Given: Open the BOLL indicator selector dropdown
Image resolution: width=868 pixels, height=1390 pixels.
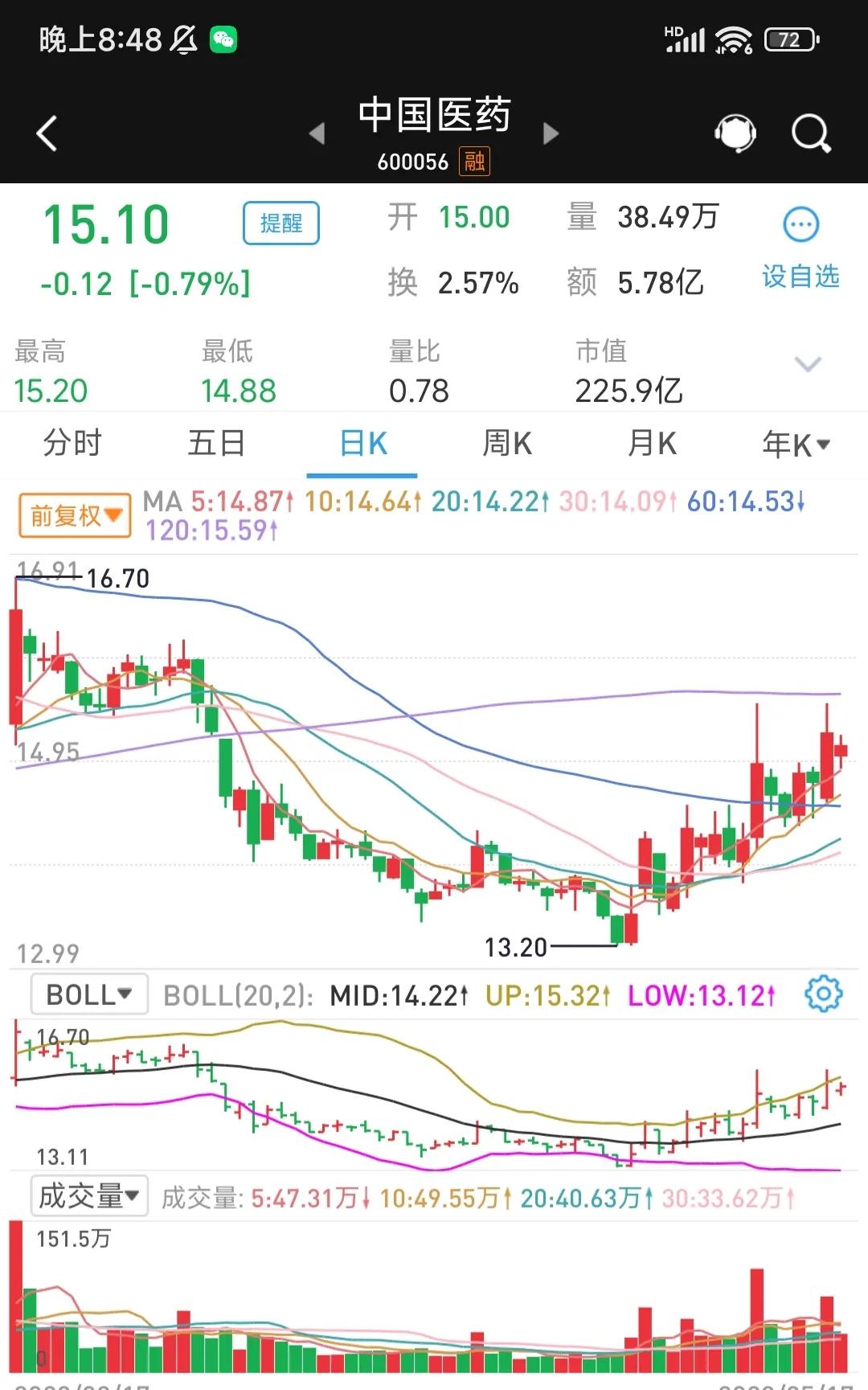Looking at the screenshot, I should (88, 994).
